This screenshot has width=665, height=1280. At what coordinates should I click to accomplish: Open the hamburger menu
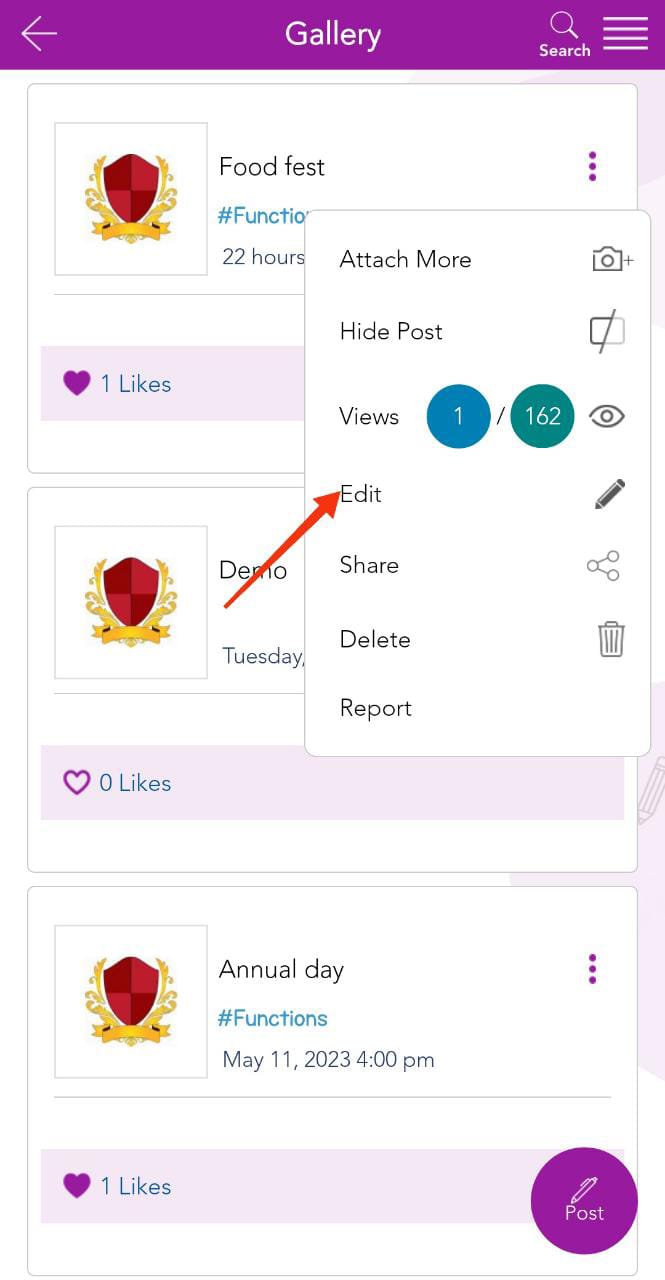pos(626,32)
